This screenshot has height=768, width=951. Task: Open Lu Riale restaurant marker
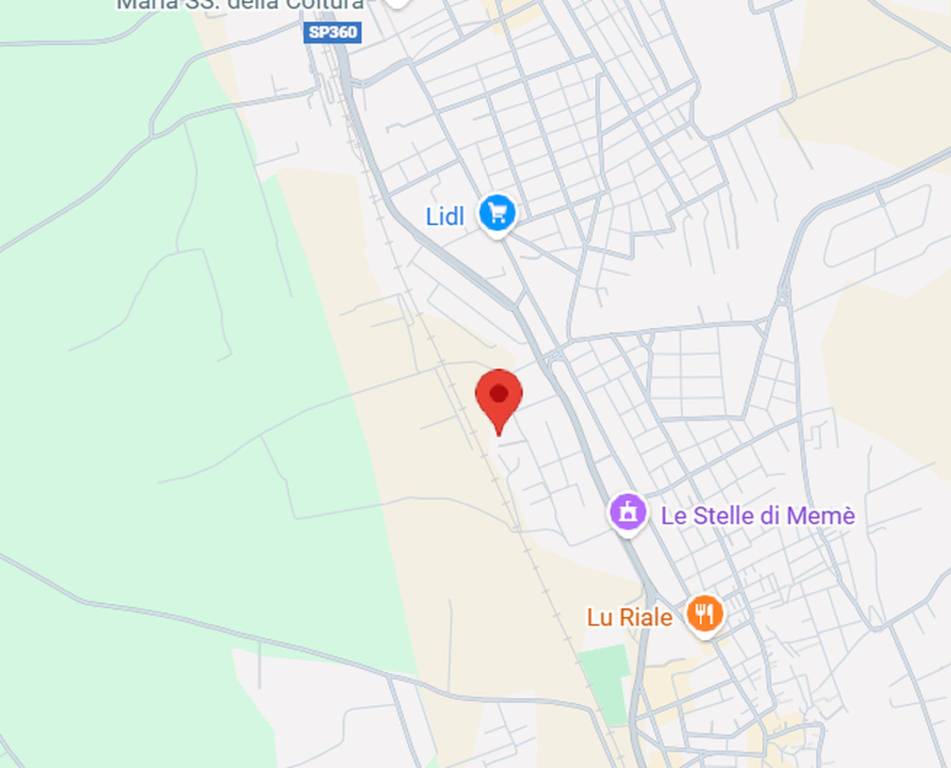[704, 613]
